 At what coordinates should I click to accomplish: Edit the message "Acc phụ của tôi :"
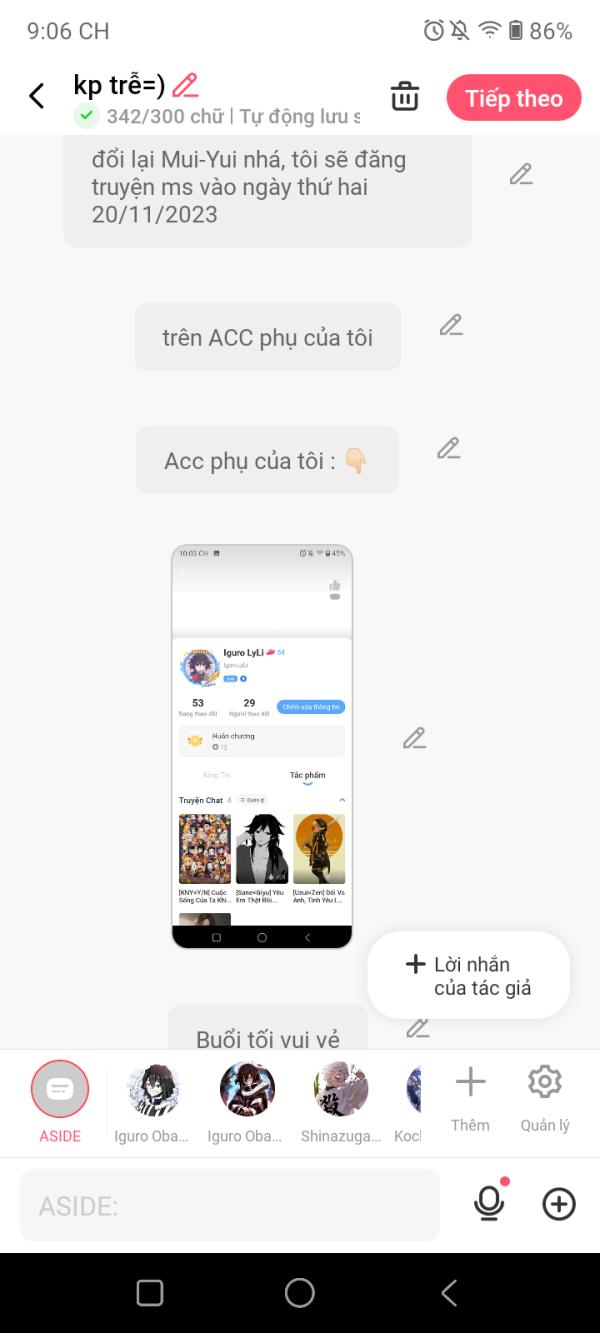pos(448,448)
